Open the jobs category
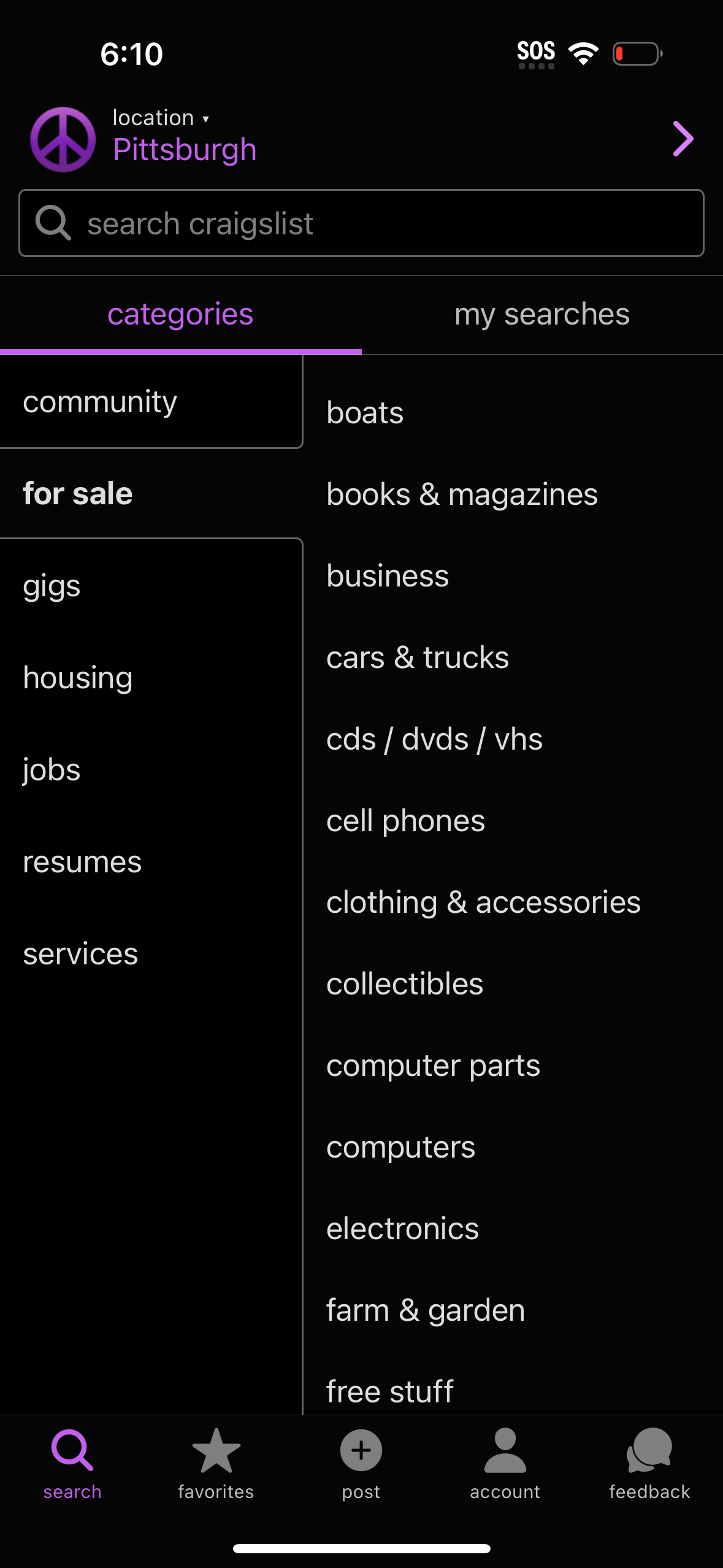 [51, 769]
